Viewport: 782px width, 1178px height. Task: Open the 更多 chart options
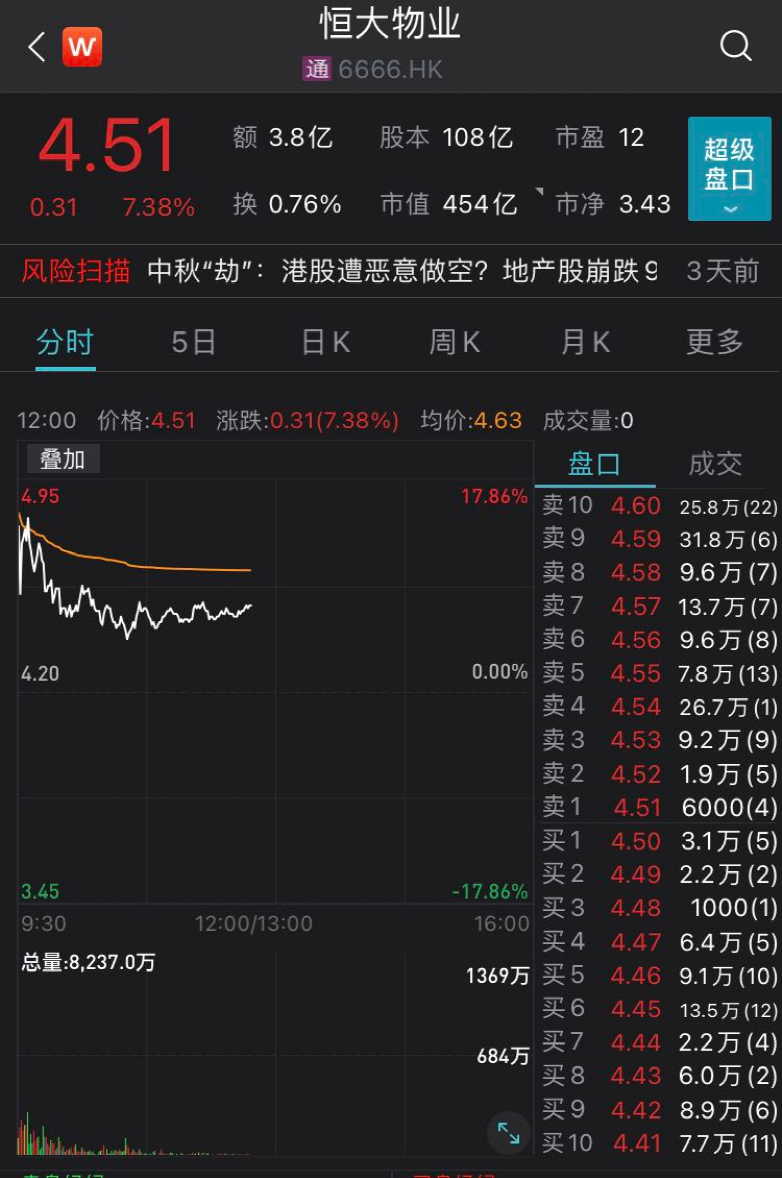point(714,342)
